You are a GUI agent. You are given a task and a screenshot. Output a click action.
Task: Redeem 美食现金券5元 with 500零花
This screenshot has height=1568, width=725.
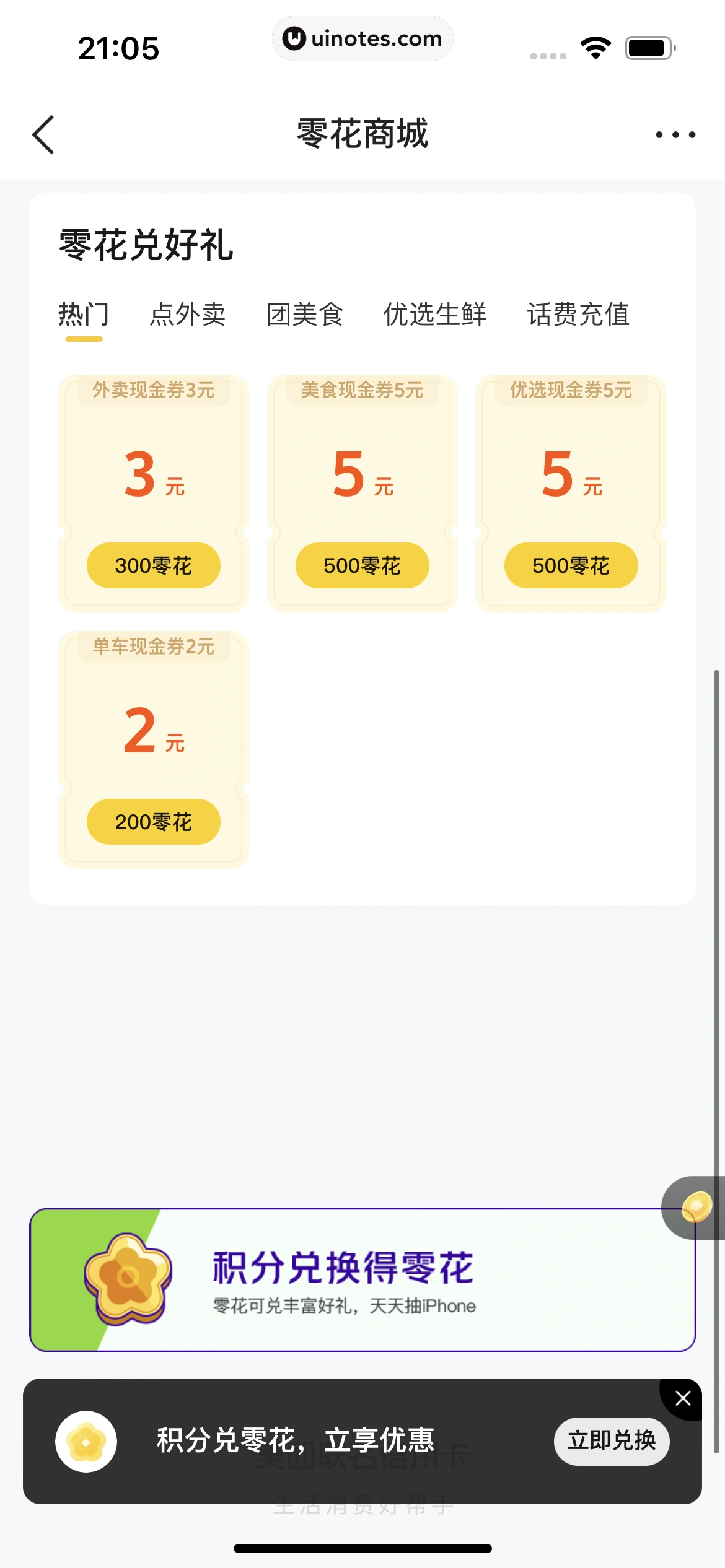362,565
